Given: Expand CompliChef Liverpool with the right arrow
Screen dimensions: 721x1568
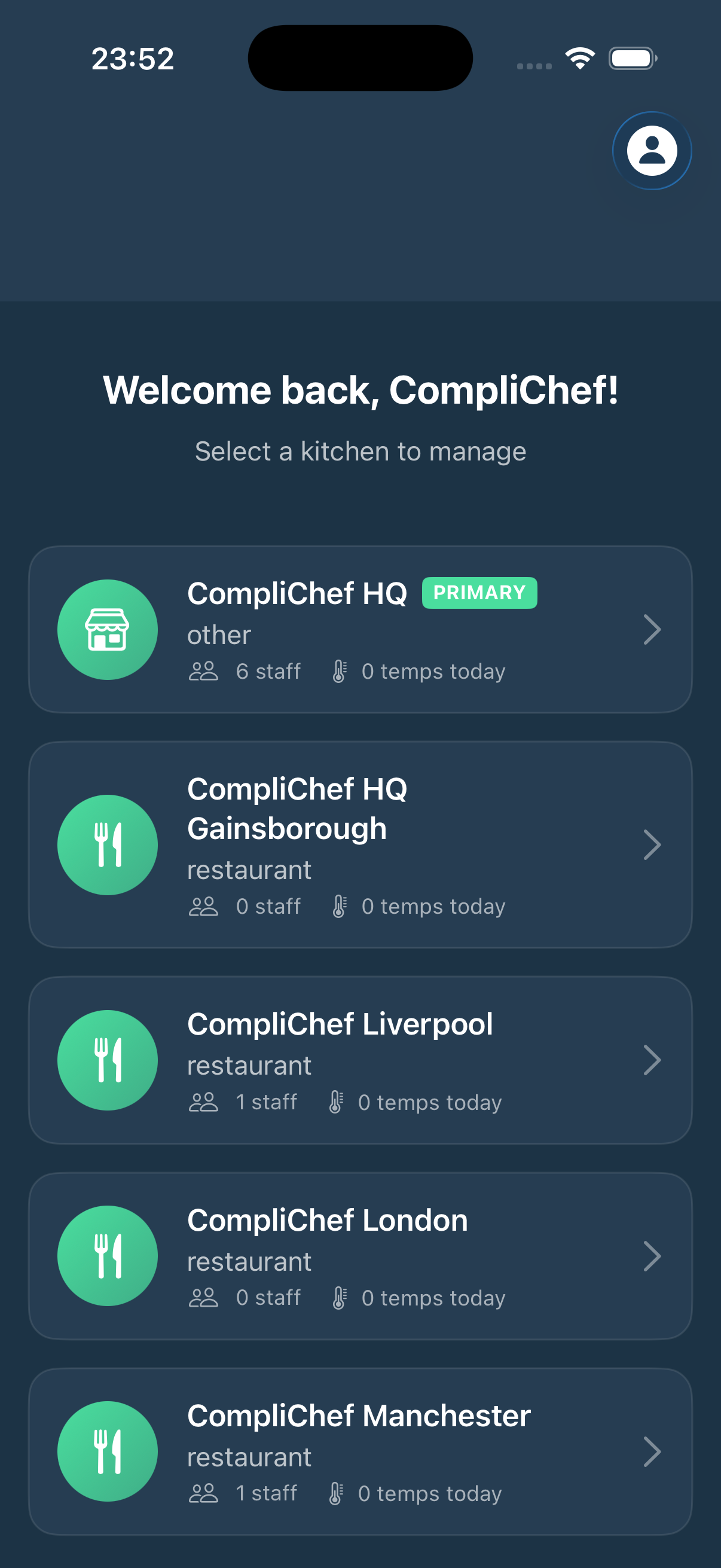Looking at the screenshot, I should (652, 1060).
